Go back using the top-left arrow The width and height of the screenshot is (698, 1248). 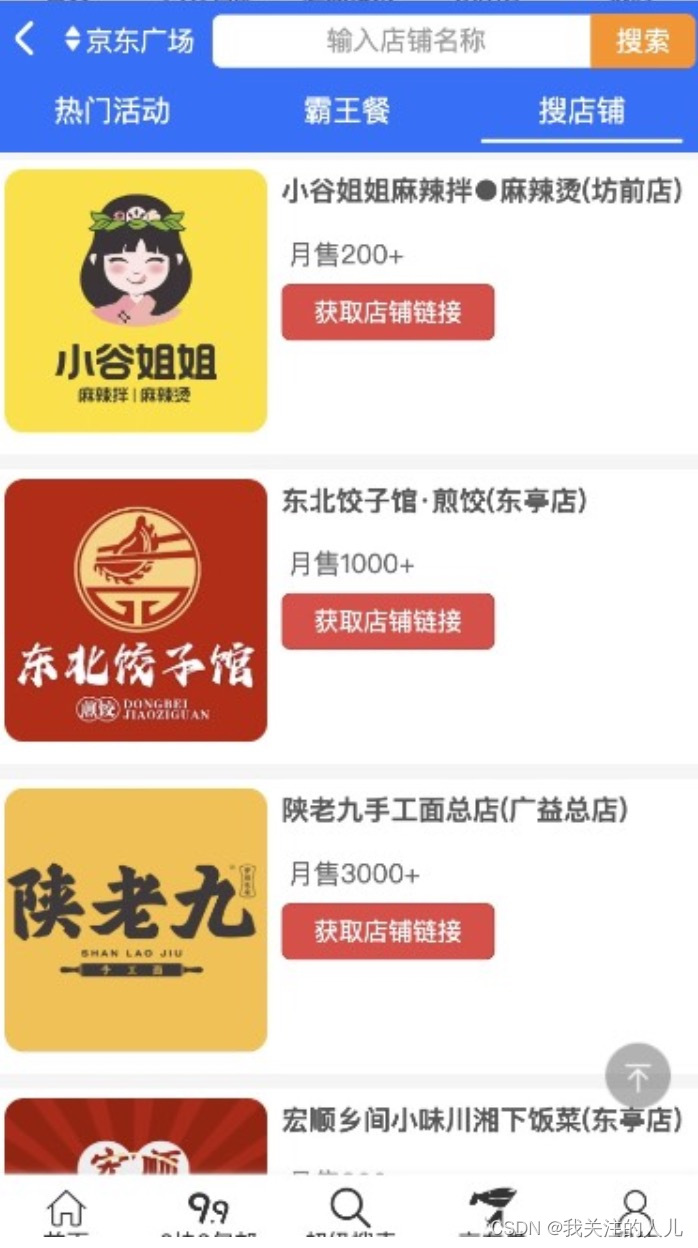25,40
